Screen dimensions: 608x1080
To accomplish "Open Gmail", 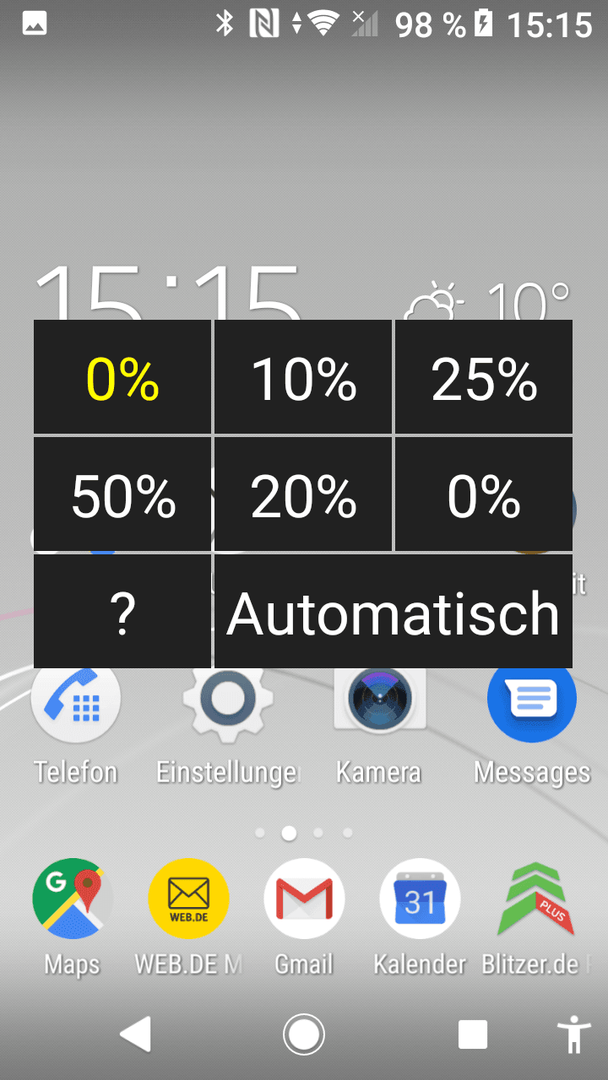I will 304,916.
